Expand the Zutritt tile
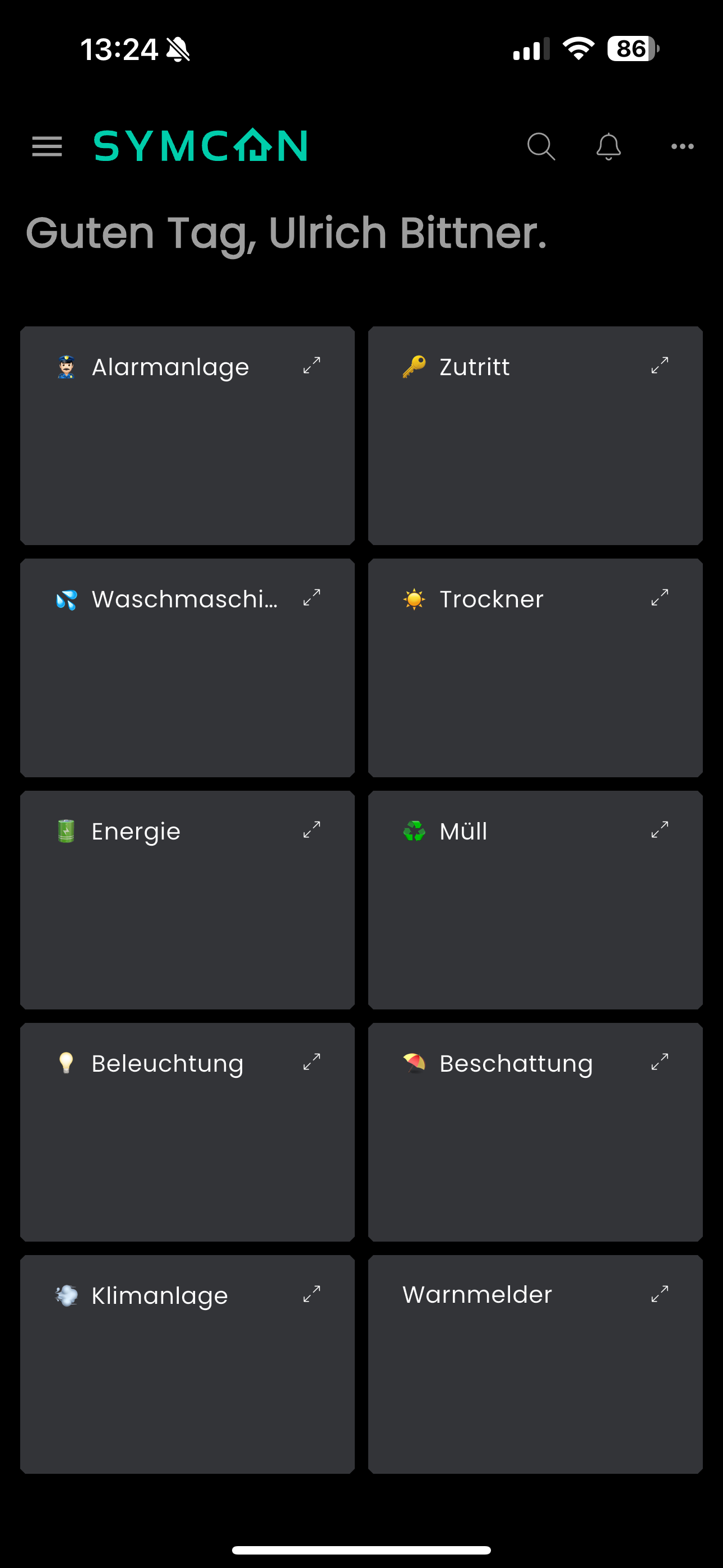Screen dimensions: 723x1568 coord(660,365)
